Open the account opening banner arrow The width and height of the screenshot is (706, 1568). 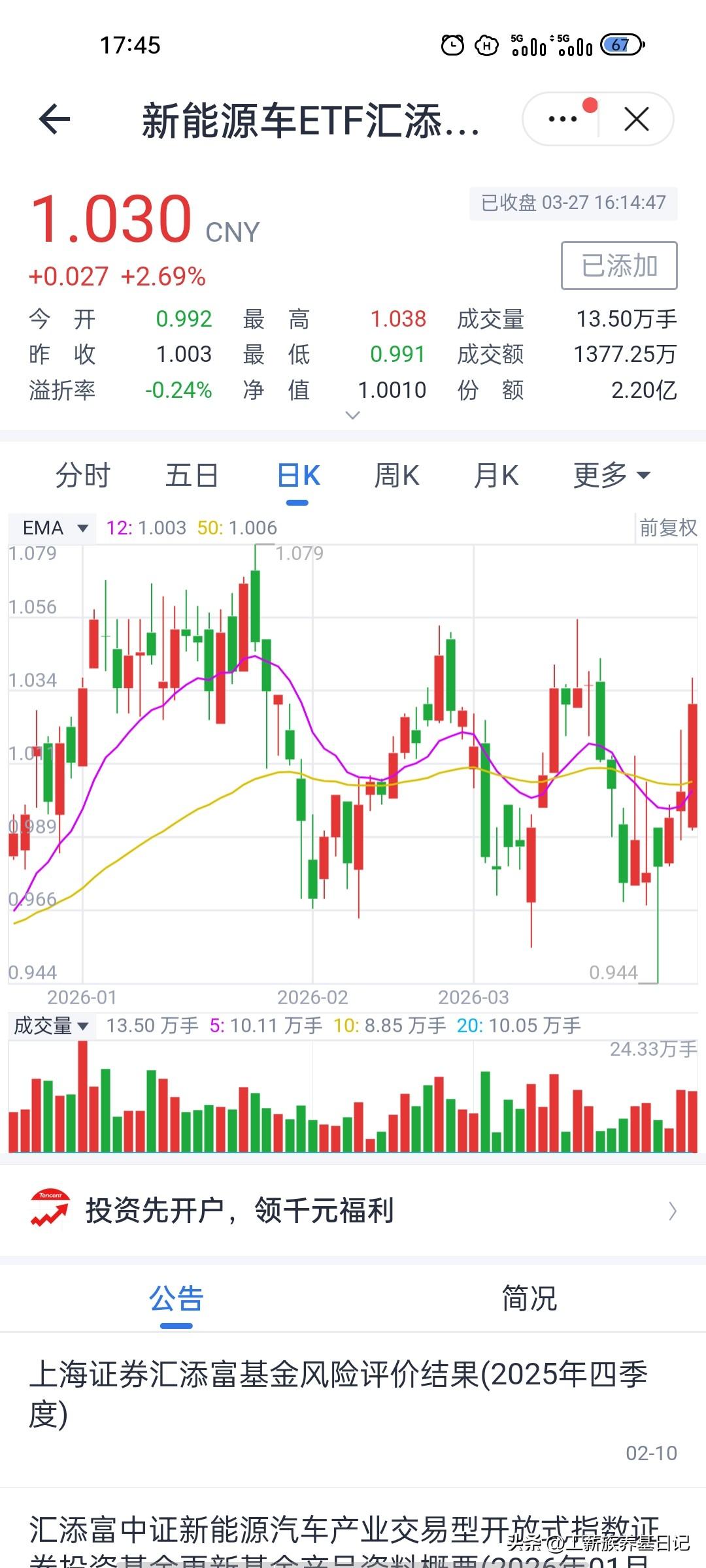pyautogui.click(x=674, y=1211)
